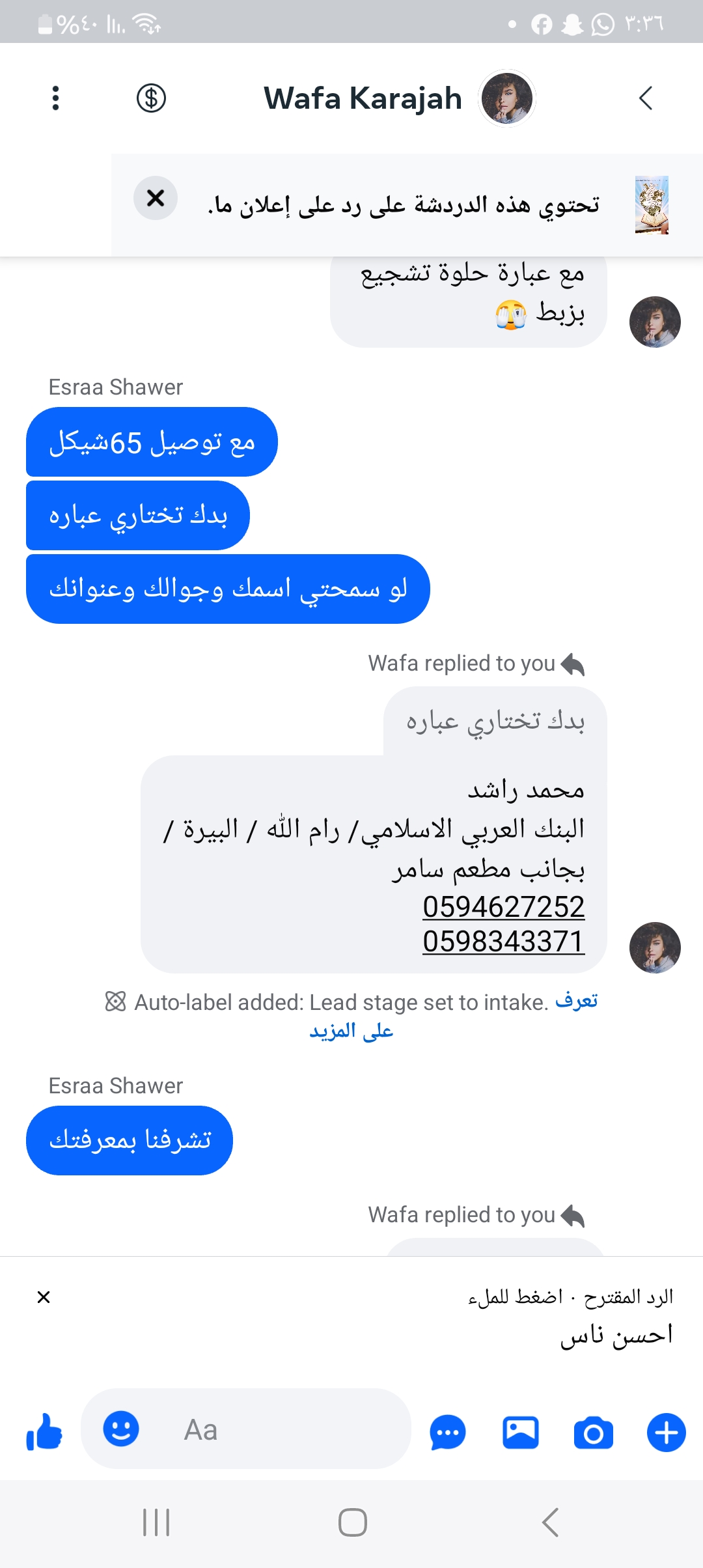Dismiss the ad reply banner
This screenshot has height=1568, width=703.
click(x=156, y=198)
